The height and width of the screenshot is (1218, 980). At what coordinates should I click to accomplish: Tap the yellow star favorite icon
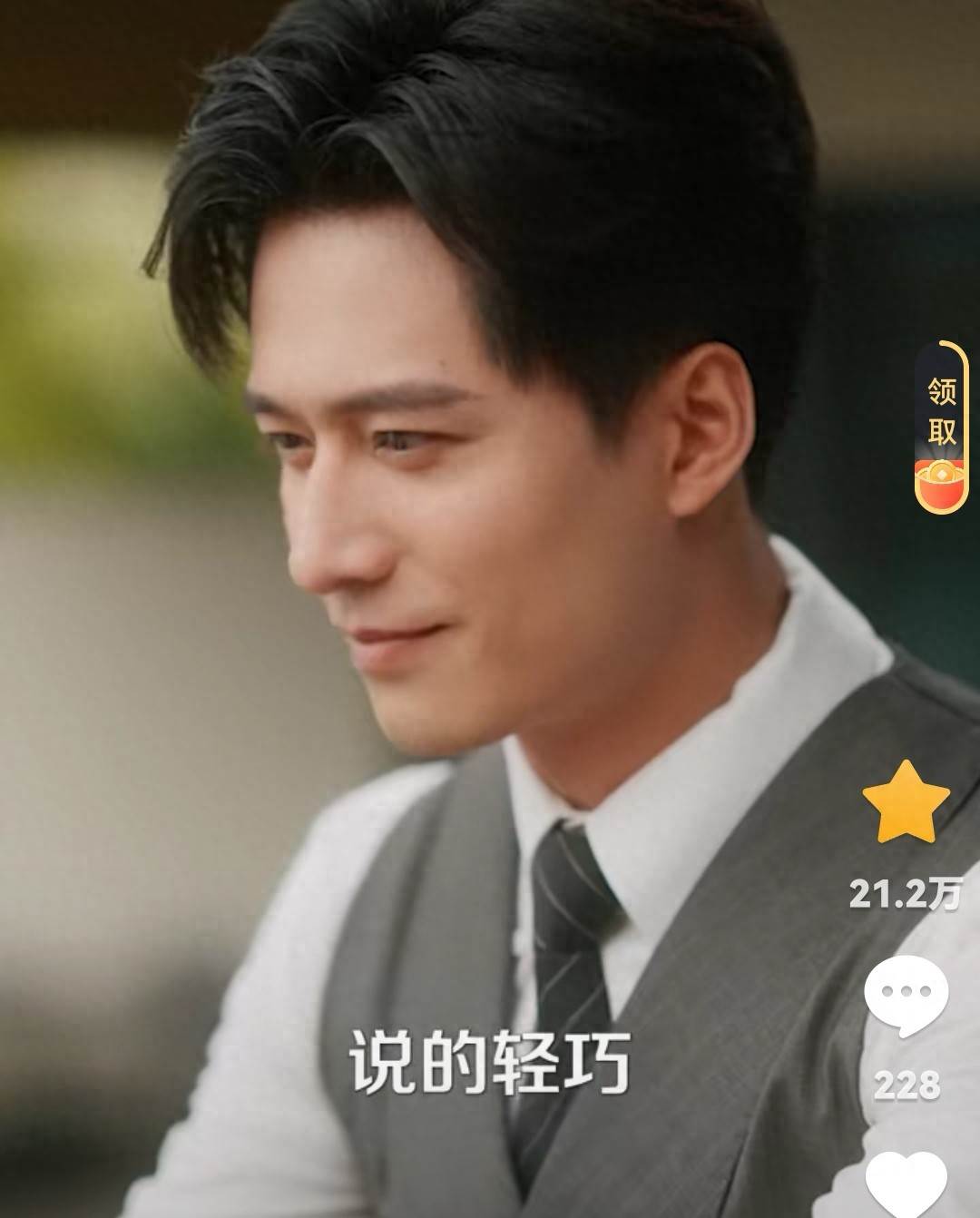coord(905,803)
